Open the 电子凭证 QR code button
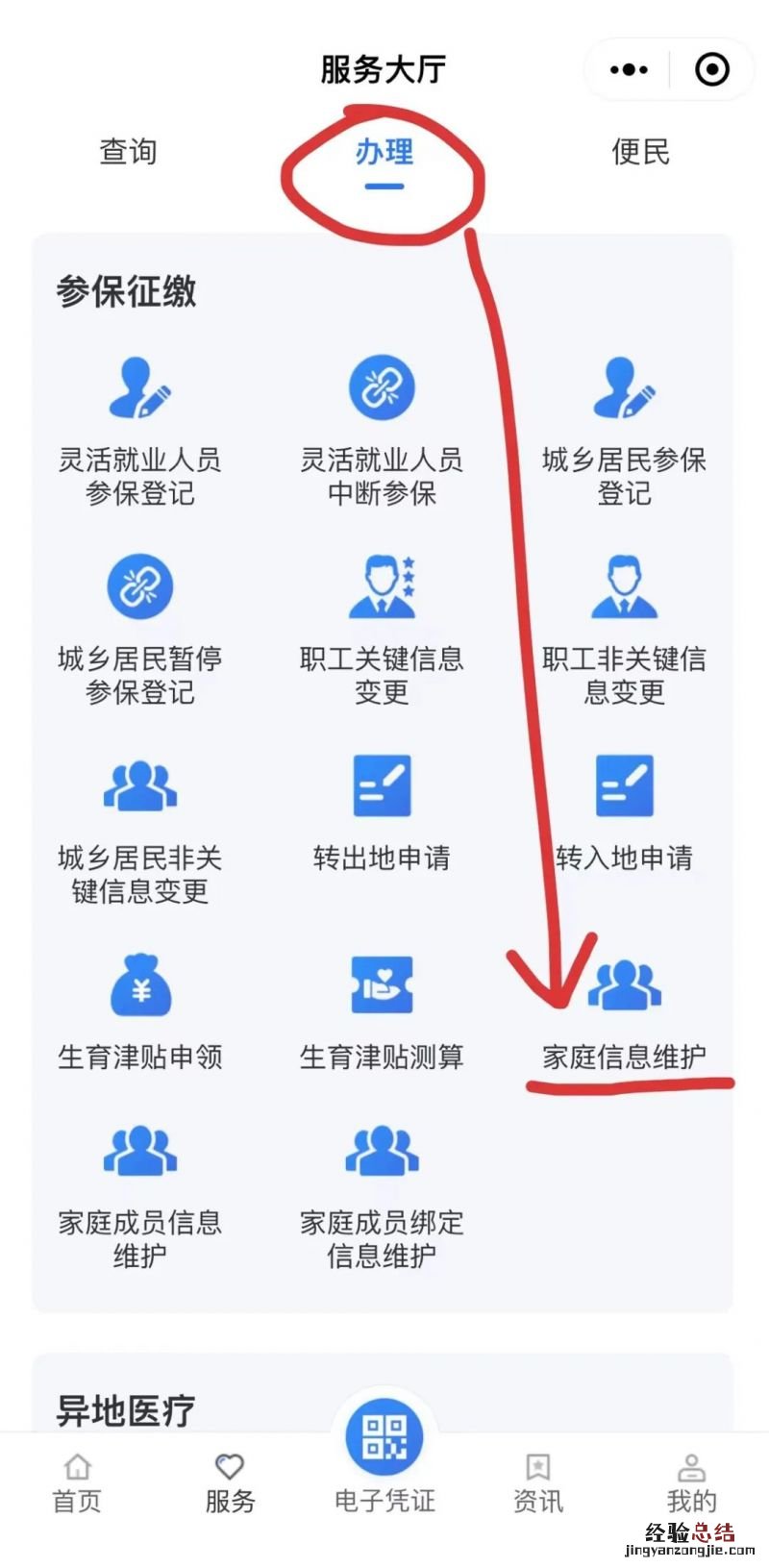This screenshot has width=769, height=1568. pos(384,1439)
